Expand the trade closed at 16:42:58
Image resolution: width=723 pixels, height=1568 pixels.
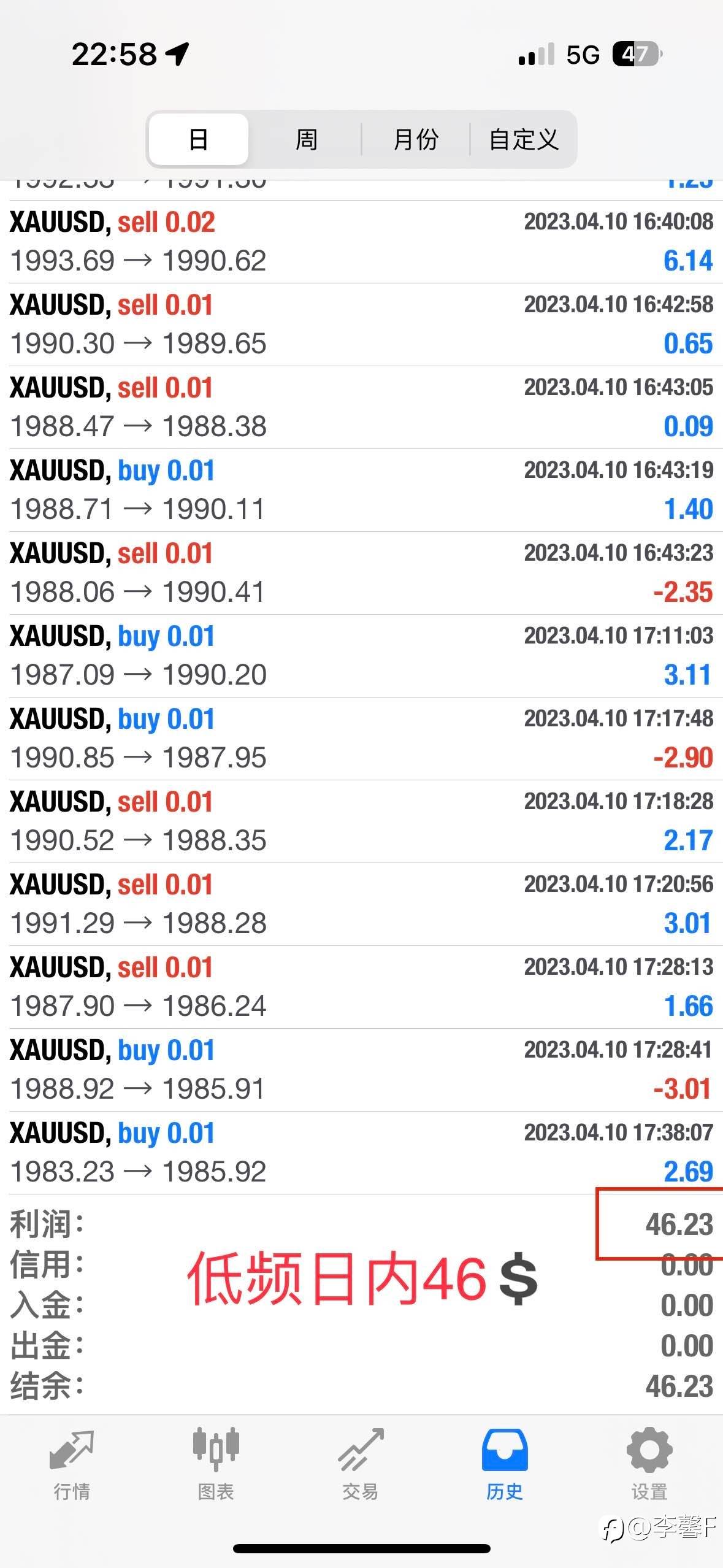pyautogui.click(x=361, y=325)
